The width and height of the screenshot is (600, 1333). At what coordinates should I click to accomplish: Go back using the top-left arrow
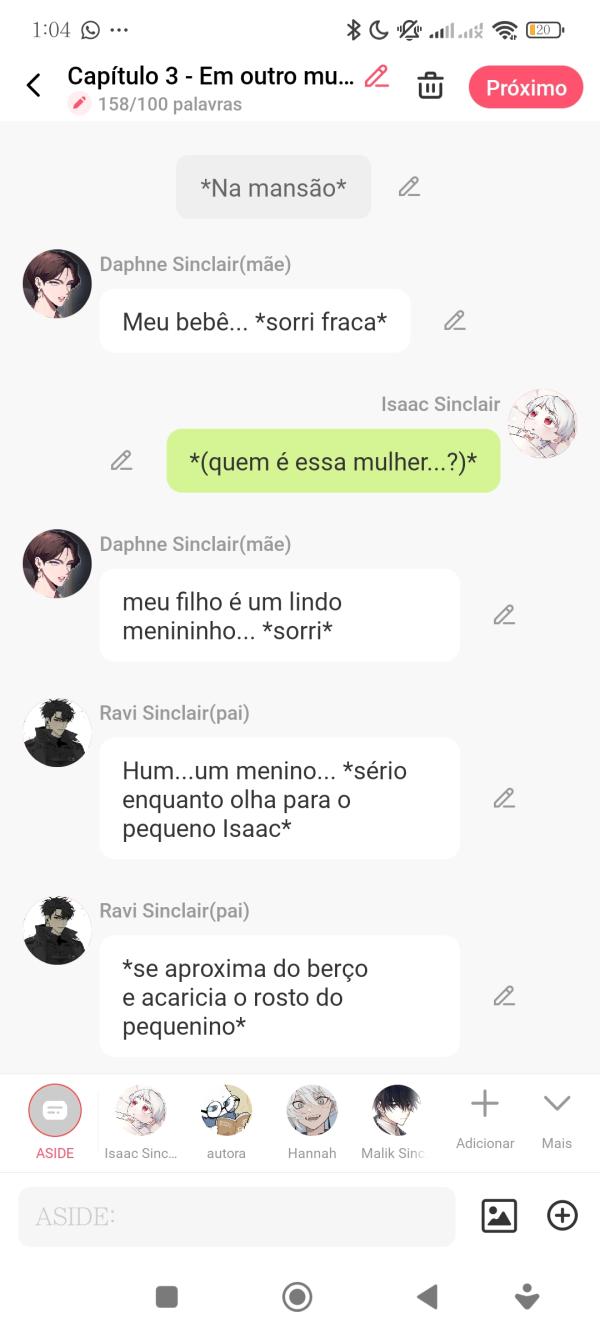[x=33, y=86]
